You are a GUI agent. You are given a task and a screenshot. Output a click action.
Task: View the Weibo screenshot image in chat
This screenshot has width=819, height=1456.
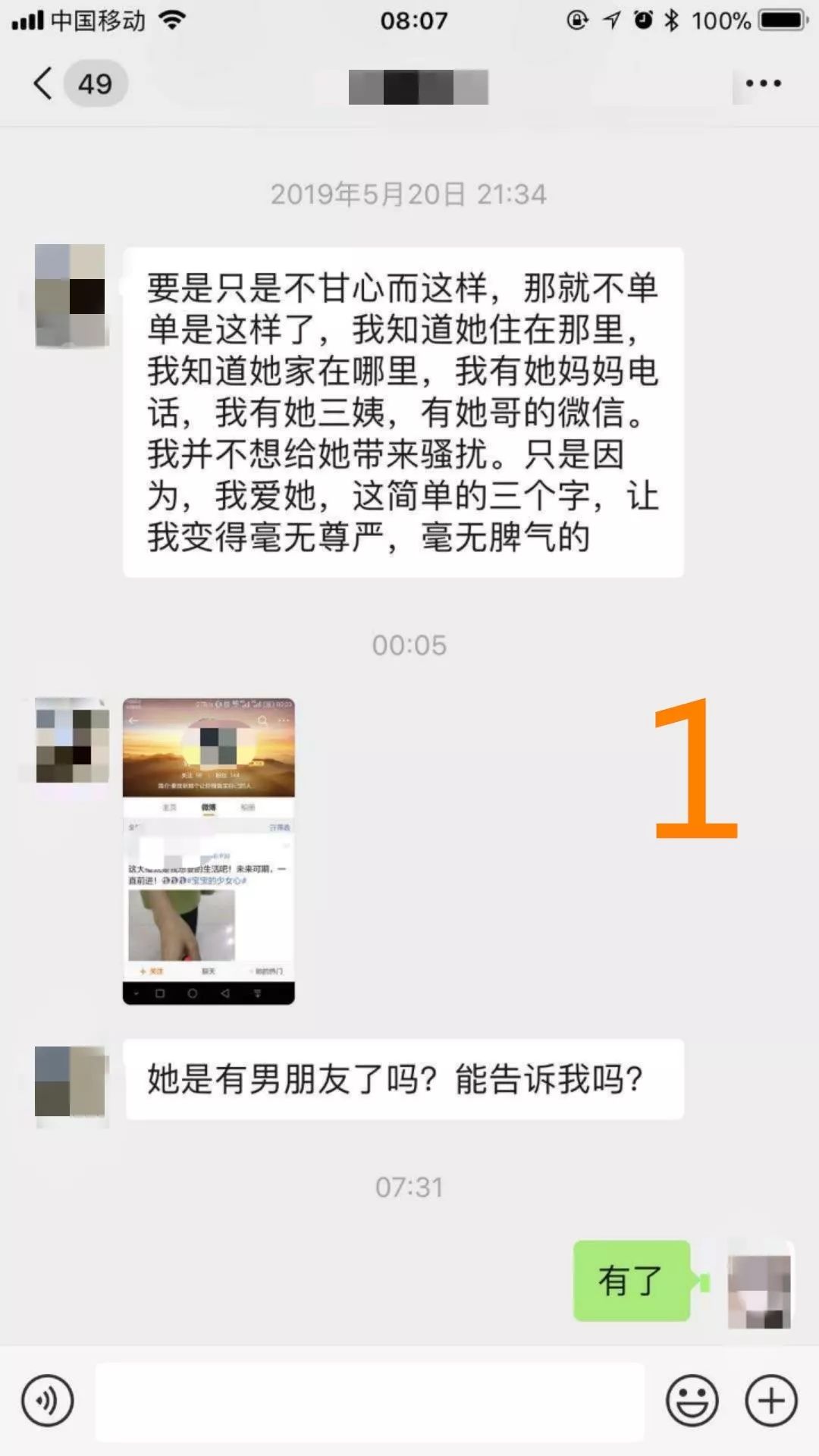[x=209, y=851]
